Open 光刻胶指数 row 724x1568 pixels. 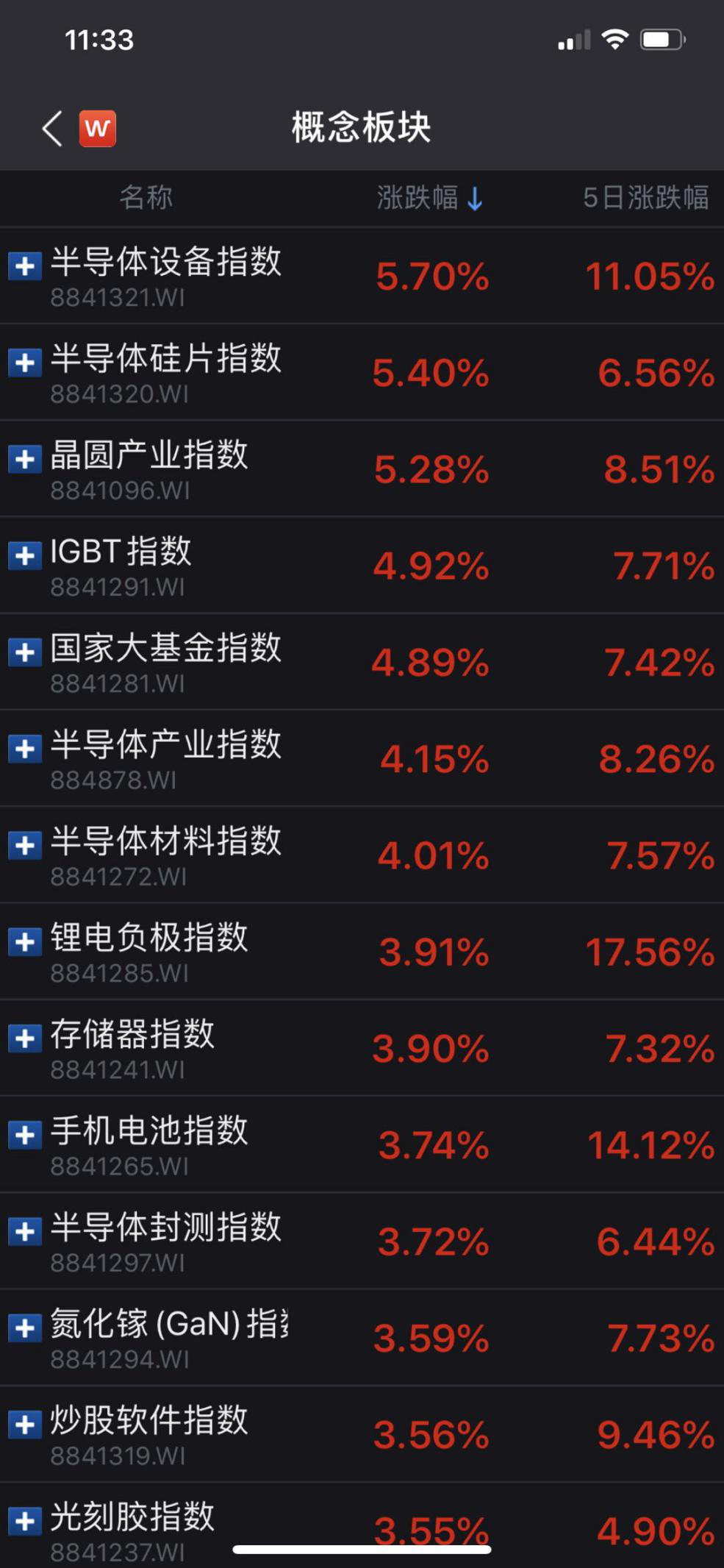(362, 1525)
